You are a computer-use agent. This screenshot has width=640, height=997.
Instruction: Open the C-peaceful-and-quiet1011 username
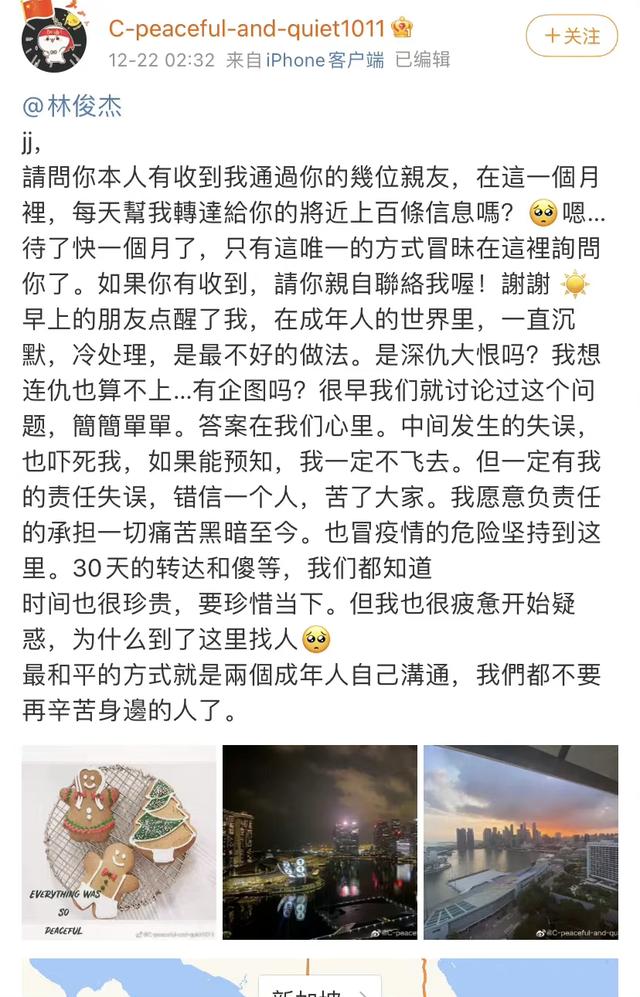249,27
